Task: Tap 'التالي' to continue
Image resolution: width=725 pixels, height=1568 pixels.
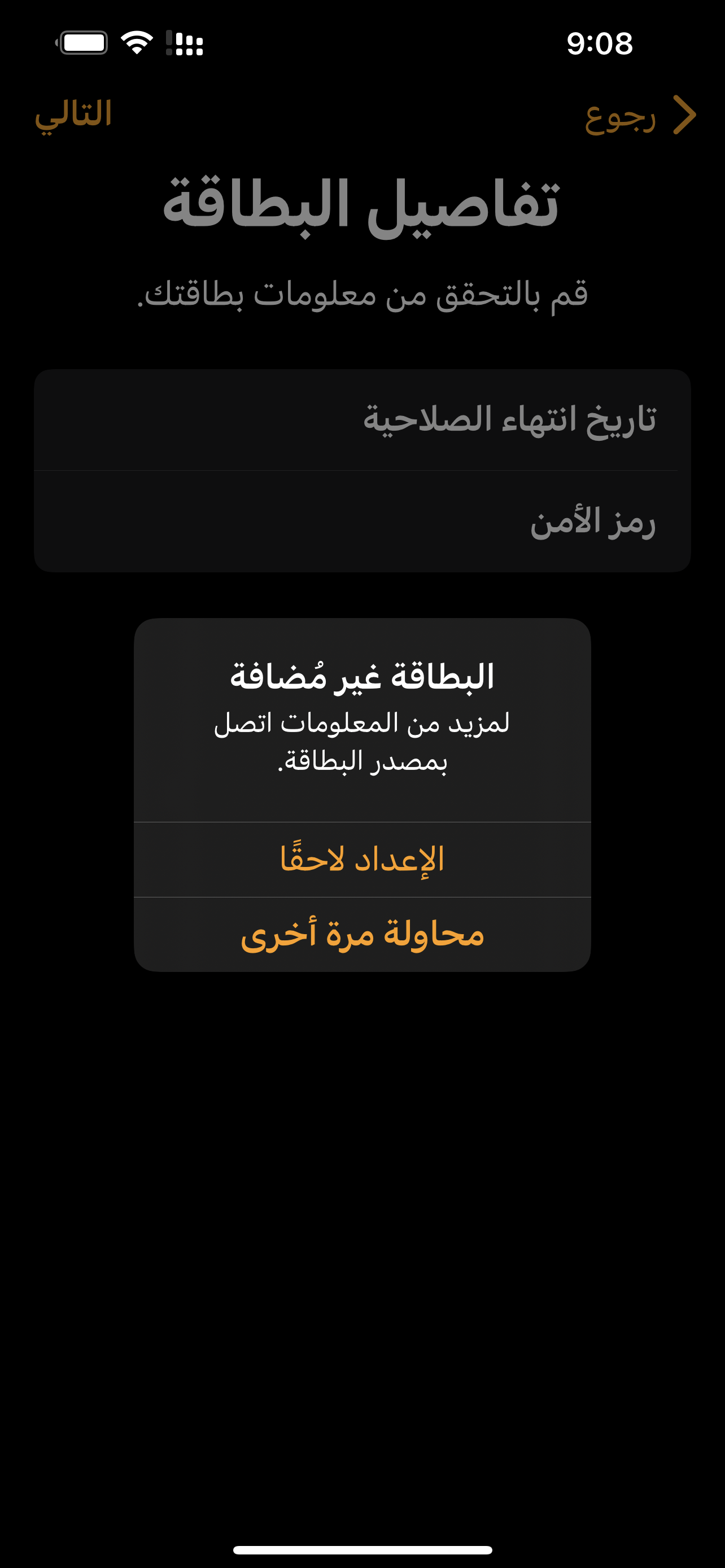Action: pyautogui.click(x=73, y=114)
